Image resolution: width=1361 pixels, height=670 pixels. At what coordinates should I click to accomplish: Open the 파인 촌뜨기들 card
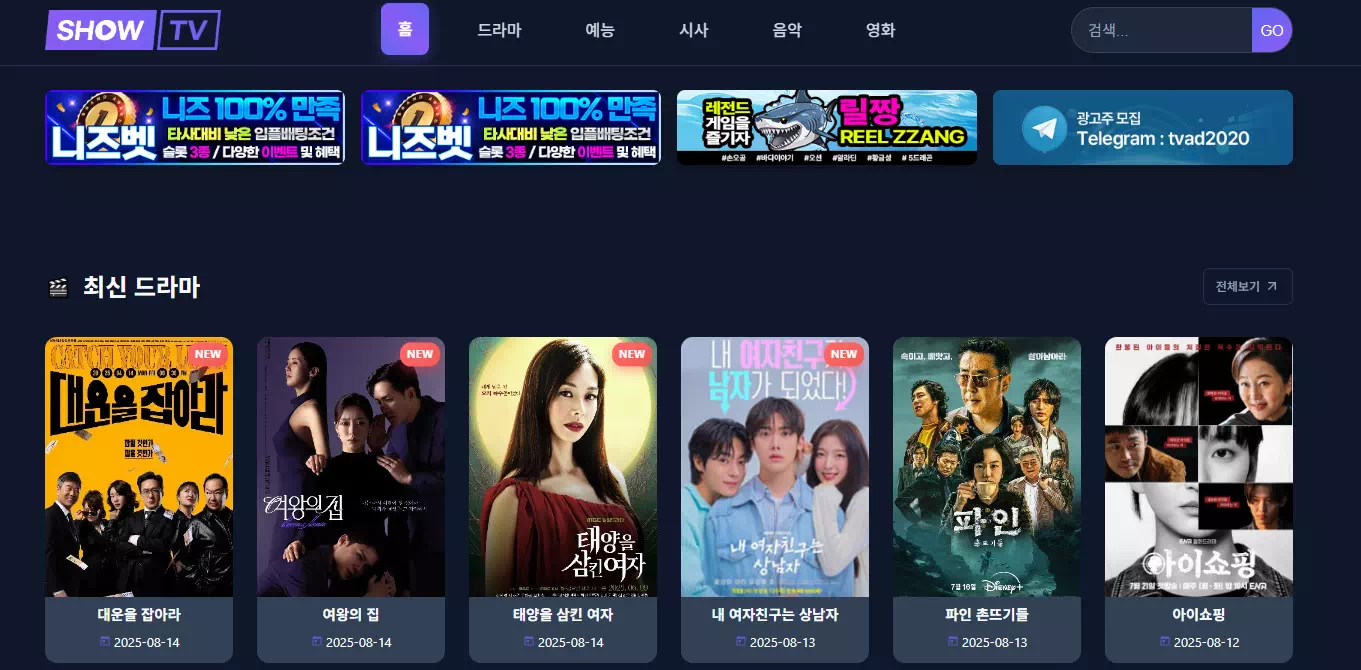coord(987,499)
